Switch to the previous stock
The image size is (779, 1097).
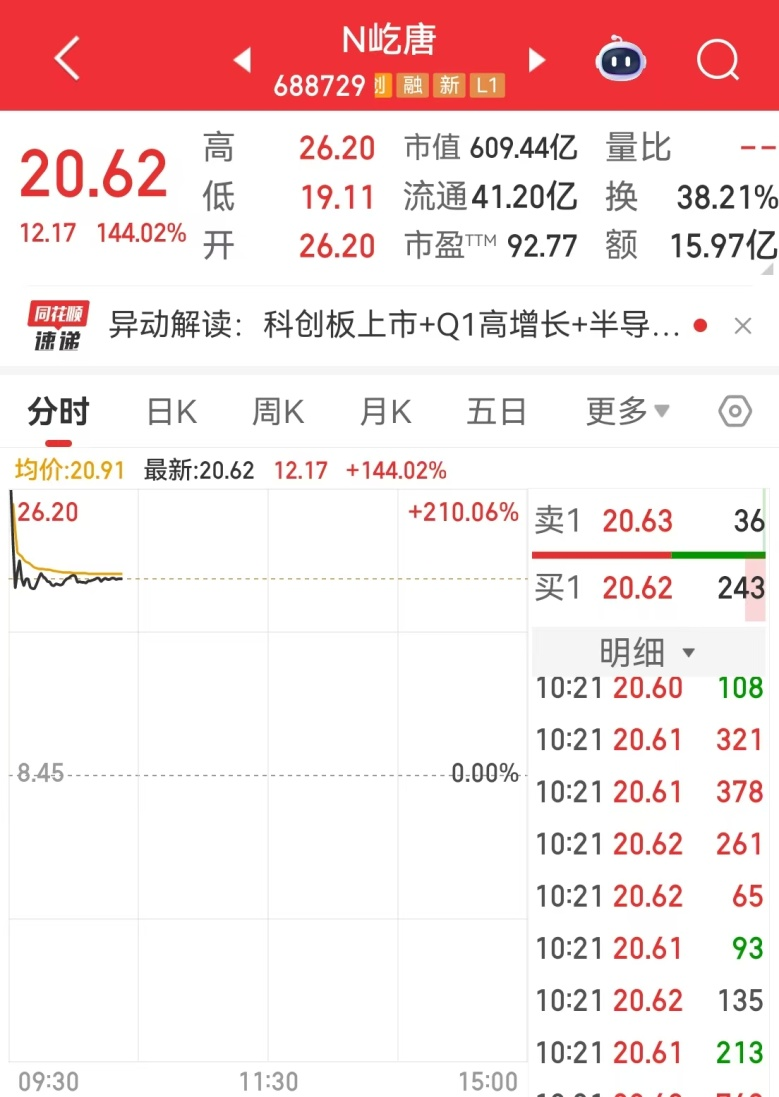tap(242, 61)
